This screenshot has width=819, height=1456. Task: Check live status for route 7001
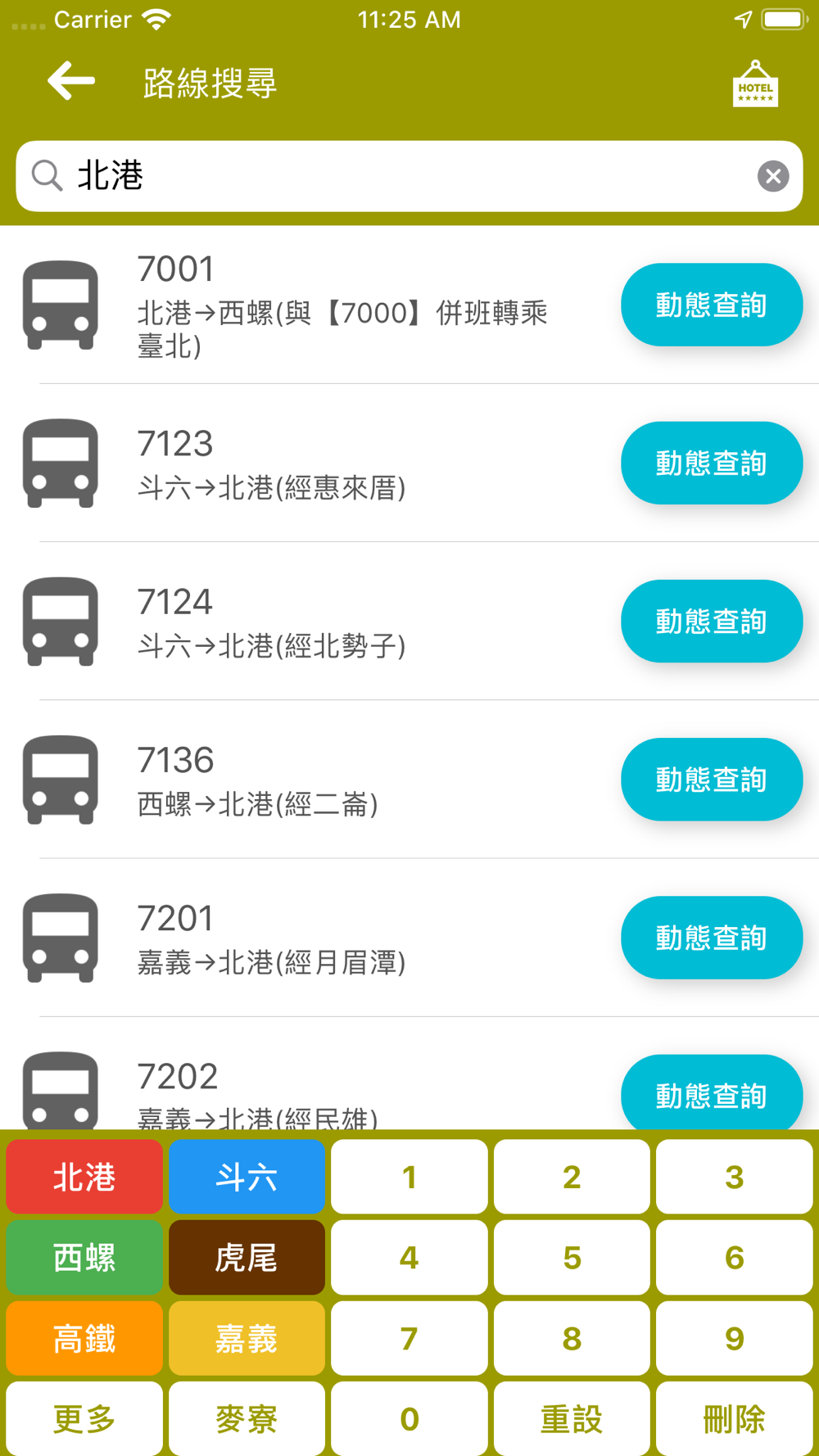coord(712,305)
